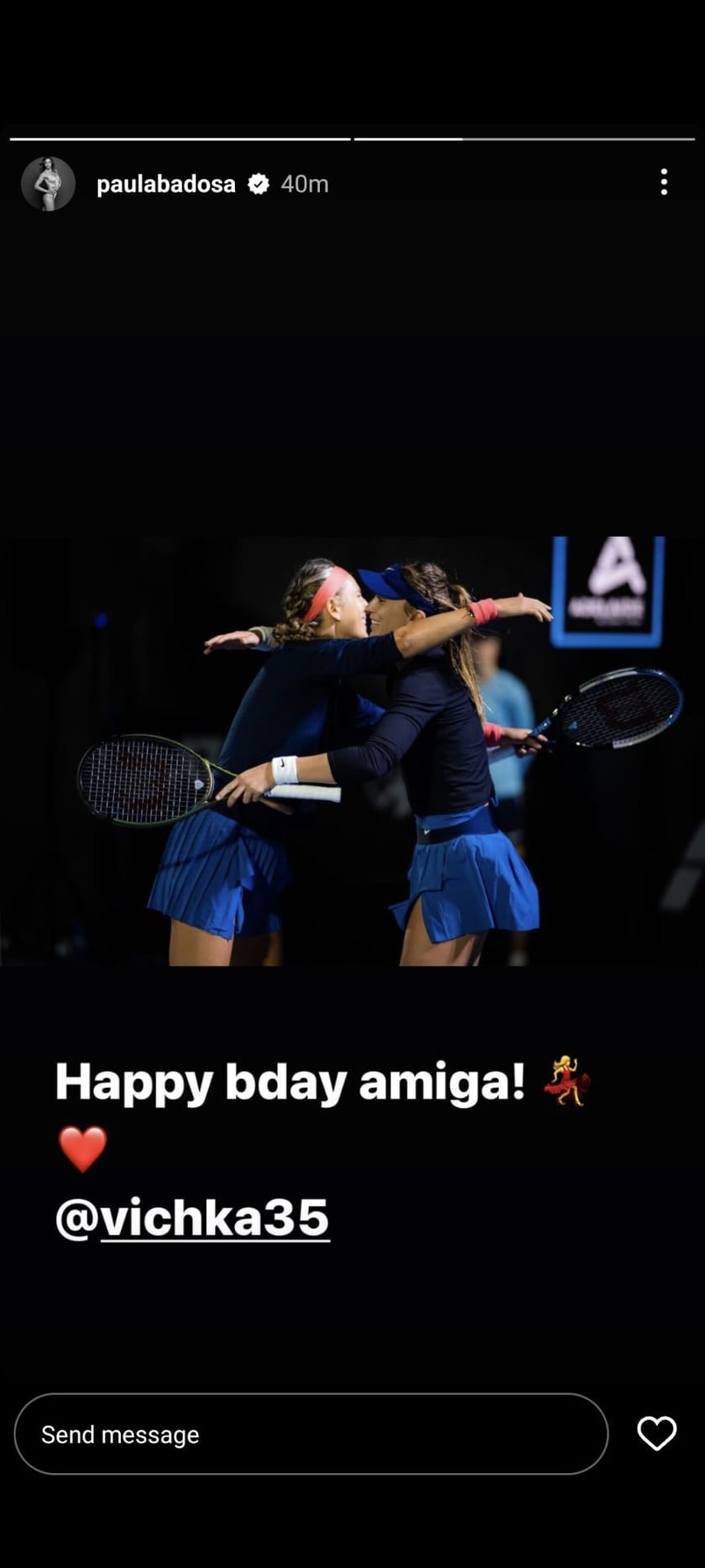705x1568 pixels.
Task: Like the story with the heart icon
Action: (657, 1434)
